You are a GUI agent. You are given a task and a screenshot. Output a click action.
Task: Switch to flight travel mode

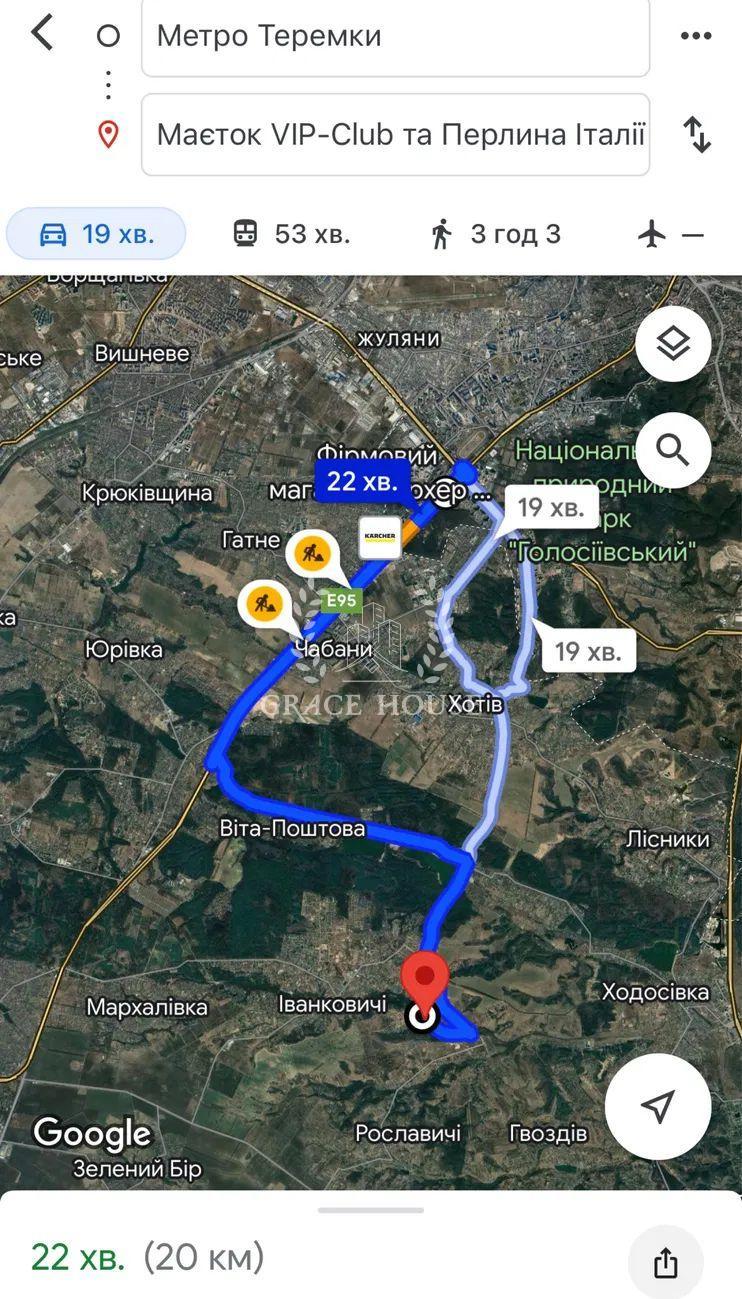[x=672, y=234]
